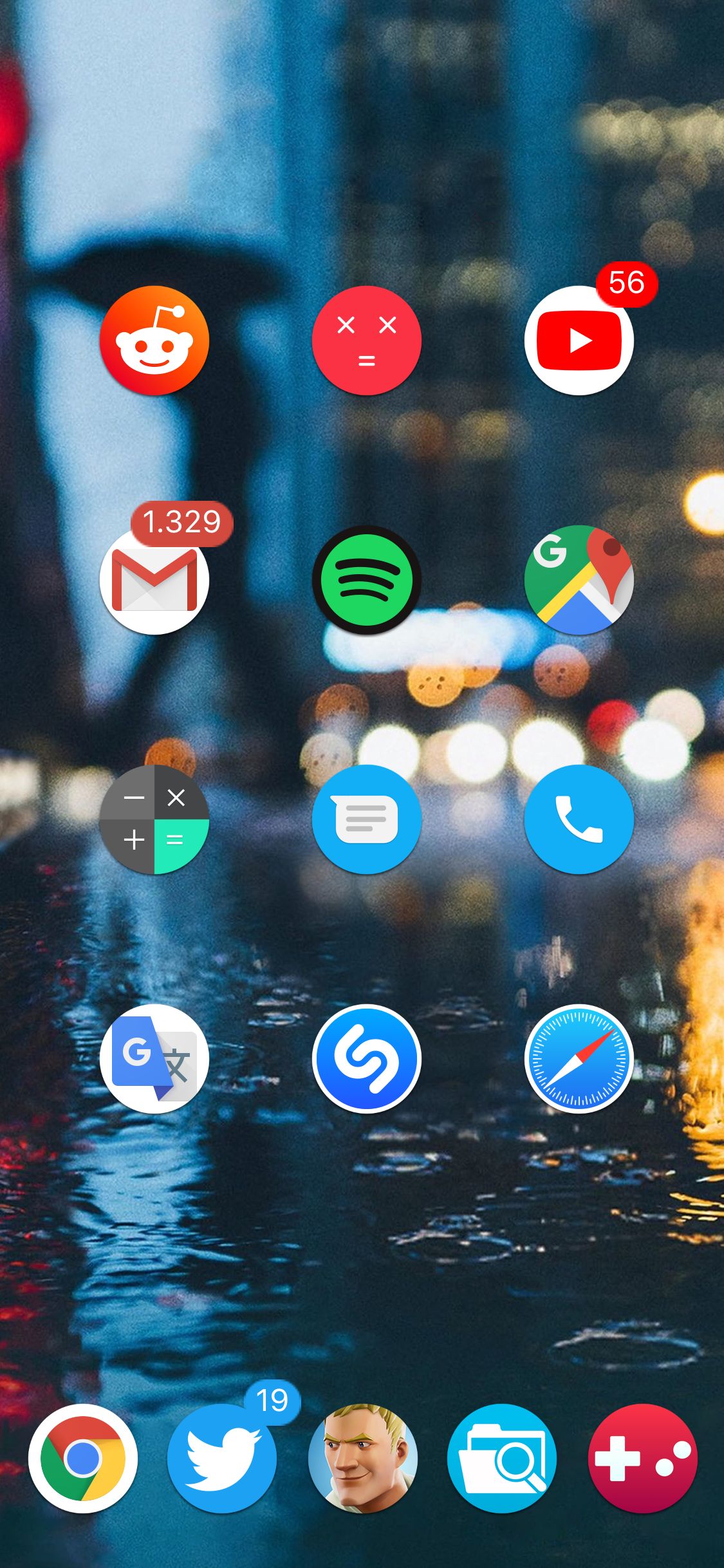Launch Spotify
The height and width of the screenshot is (1568, 724).
click(x=367, y=580)
